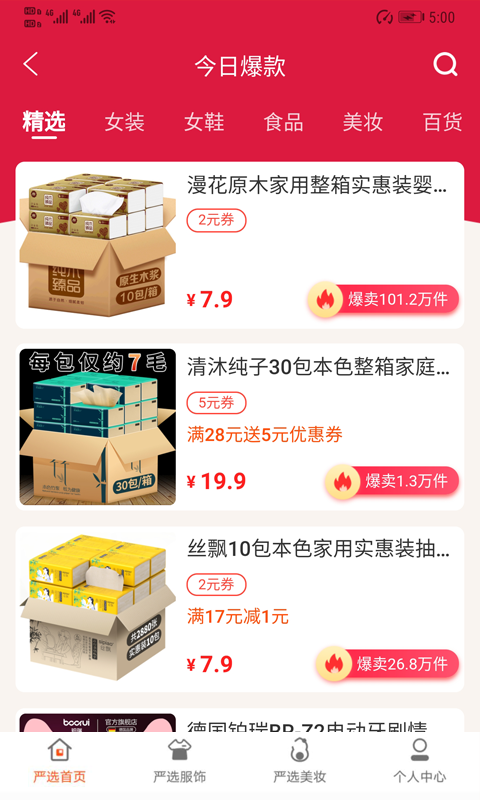Tap the 爆卖1.3万件 button
Viewport: 480px width, 800px height.
(392, 481)
